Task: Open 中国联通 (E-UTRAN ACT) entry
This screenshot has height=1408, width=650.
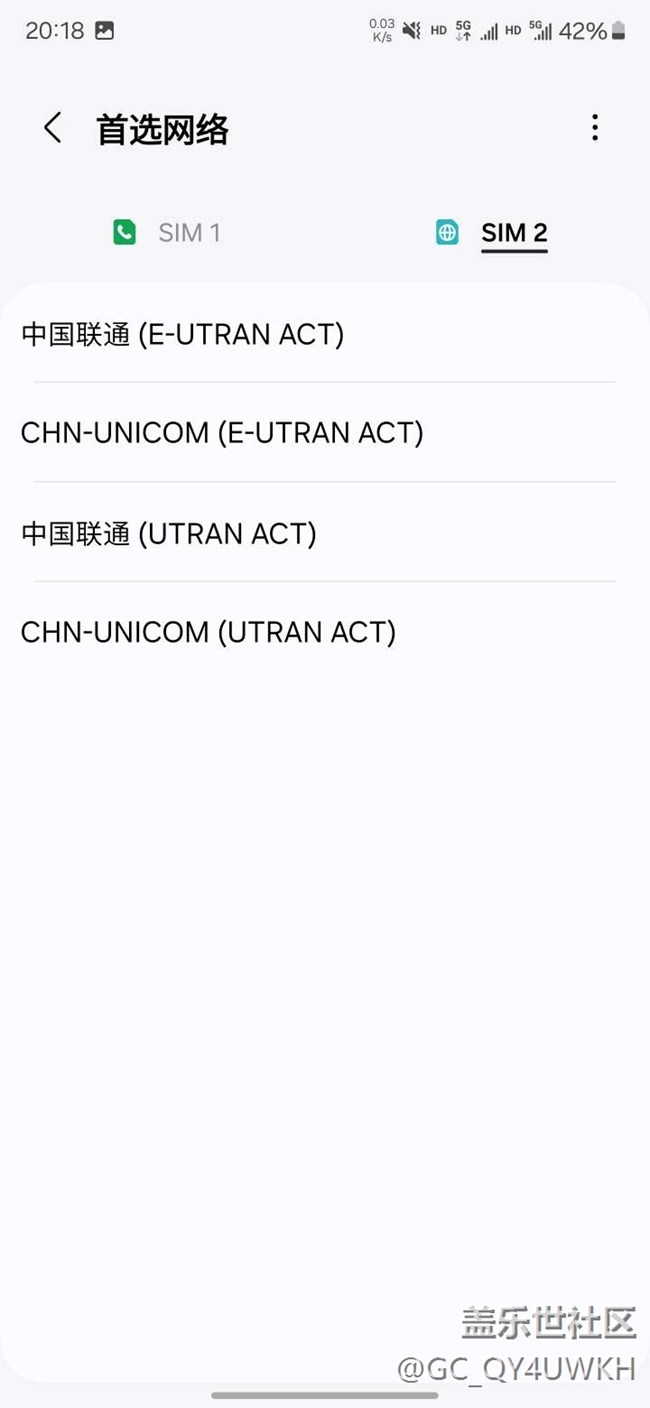Action: pos(325,333)
